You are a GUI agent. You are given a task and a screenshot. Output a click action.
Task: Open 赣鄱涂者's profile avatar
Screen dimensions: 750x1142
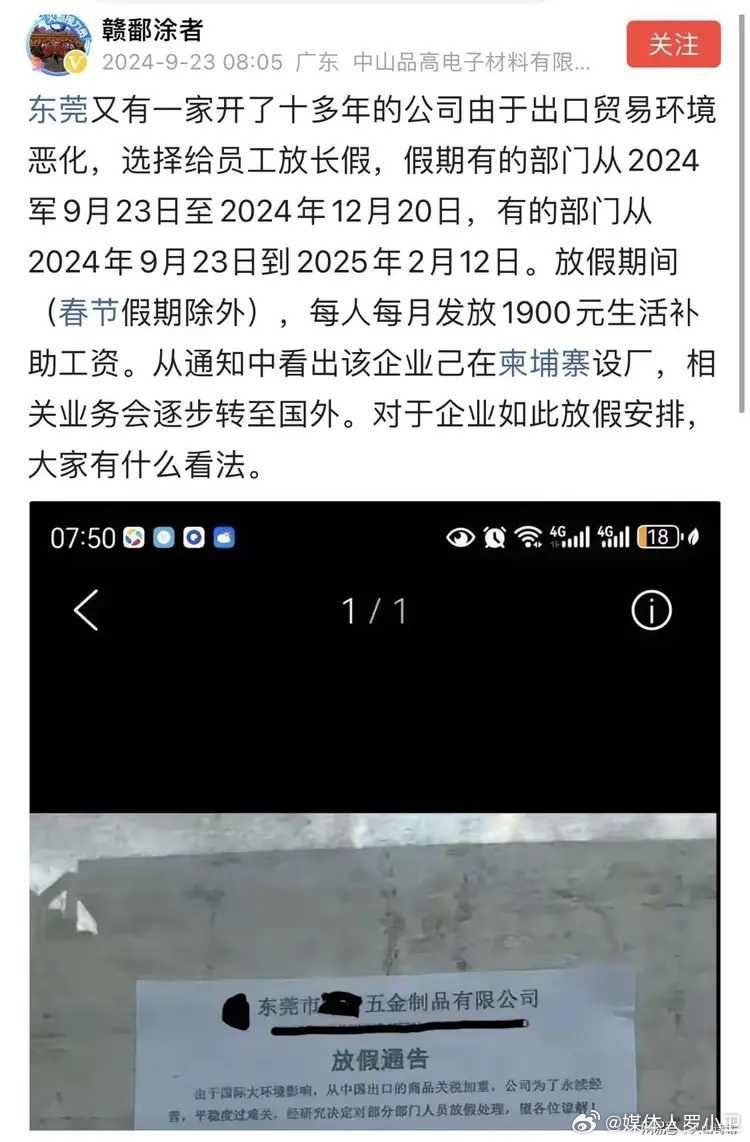59,45
